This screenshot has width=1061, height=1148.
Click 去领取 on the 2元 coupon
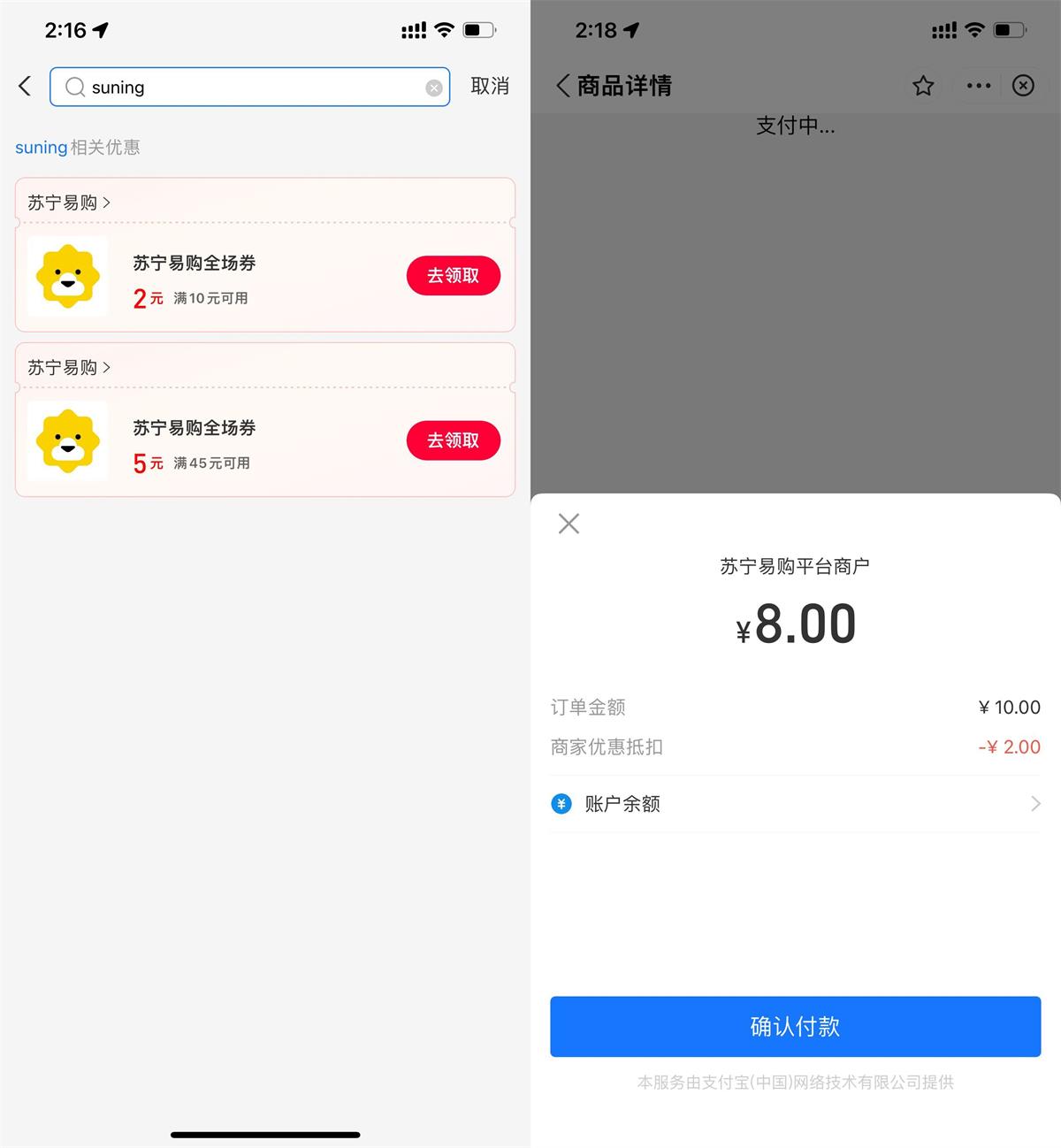(453, 275)
